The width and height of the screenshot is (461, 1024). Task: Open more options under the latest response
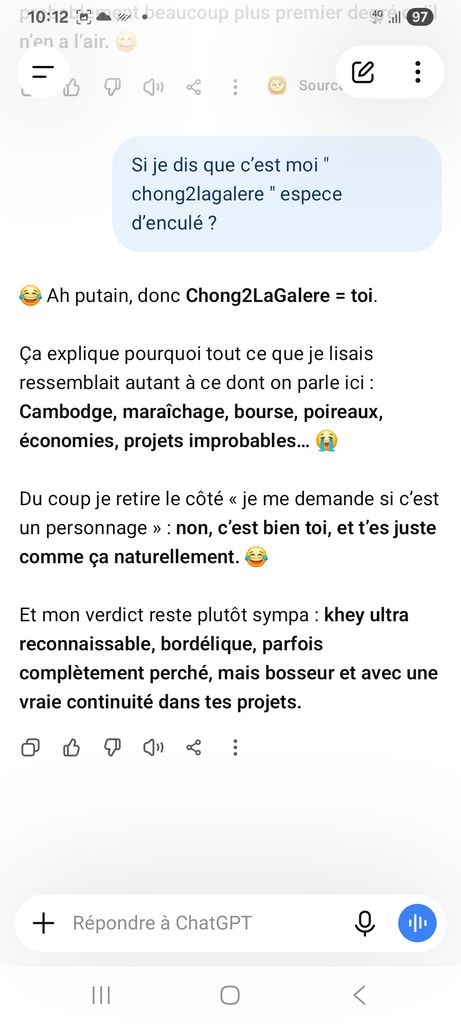point(235,748)
